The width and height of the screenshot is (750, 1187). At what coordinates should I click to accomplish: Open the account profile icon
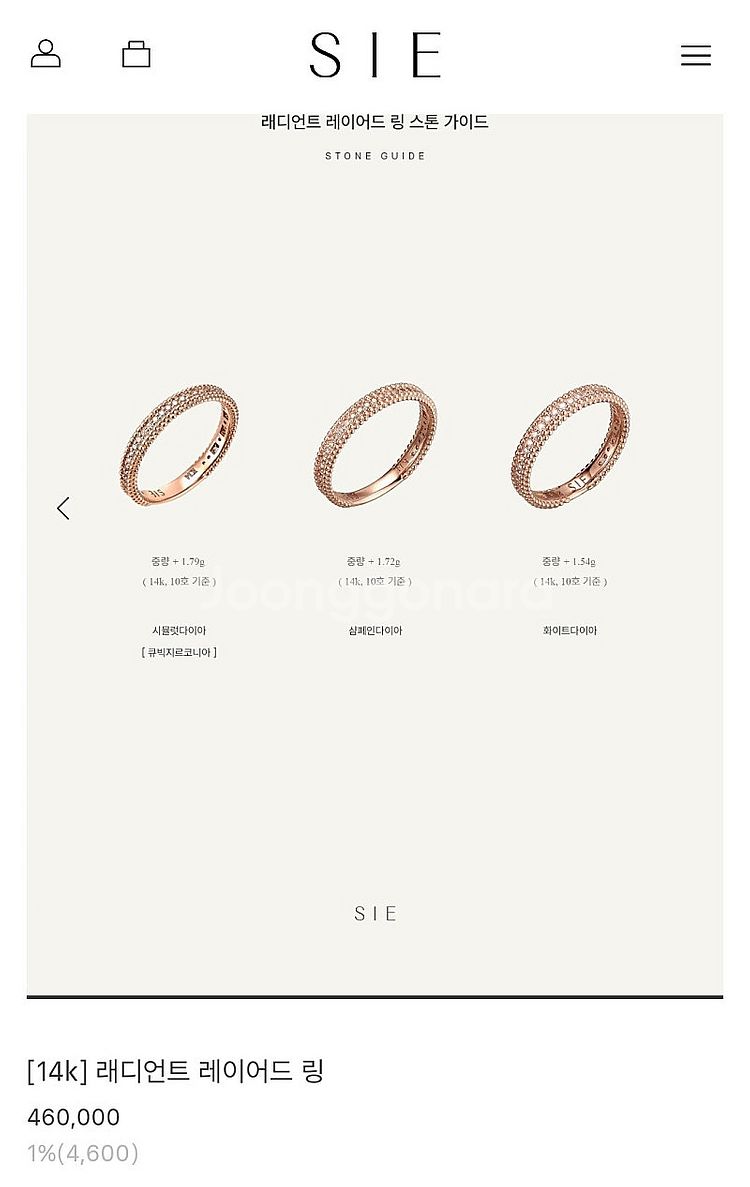(x=46, y=54)
